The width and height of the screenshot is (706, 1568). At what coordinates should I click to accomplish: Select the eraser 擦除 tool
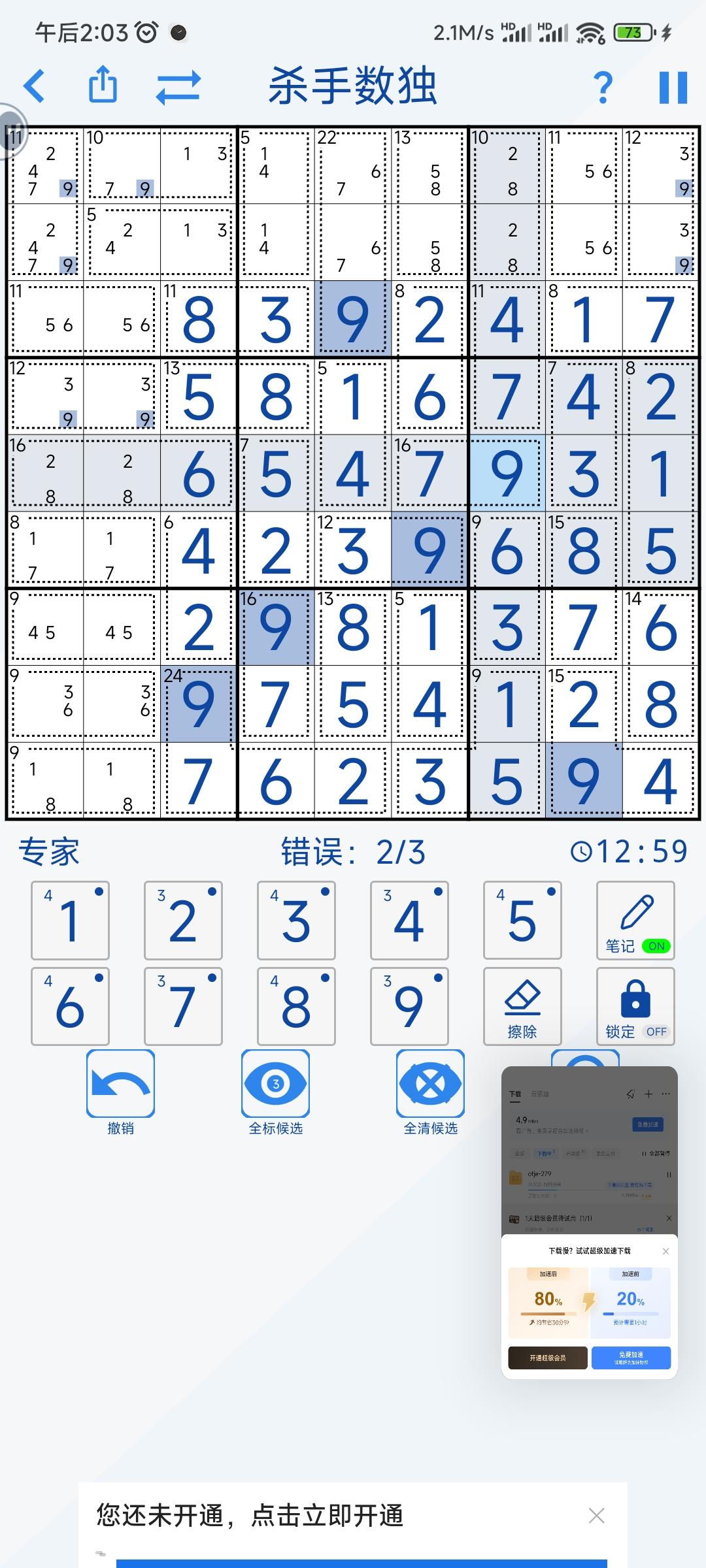522,1005
